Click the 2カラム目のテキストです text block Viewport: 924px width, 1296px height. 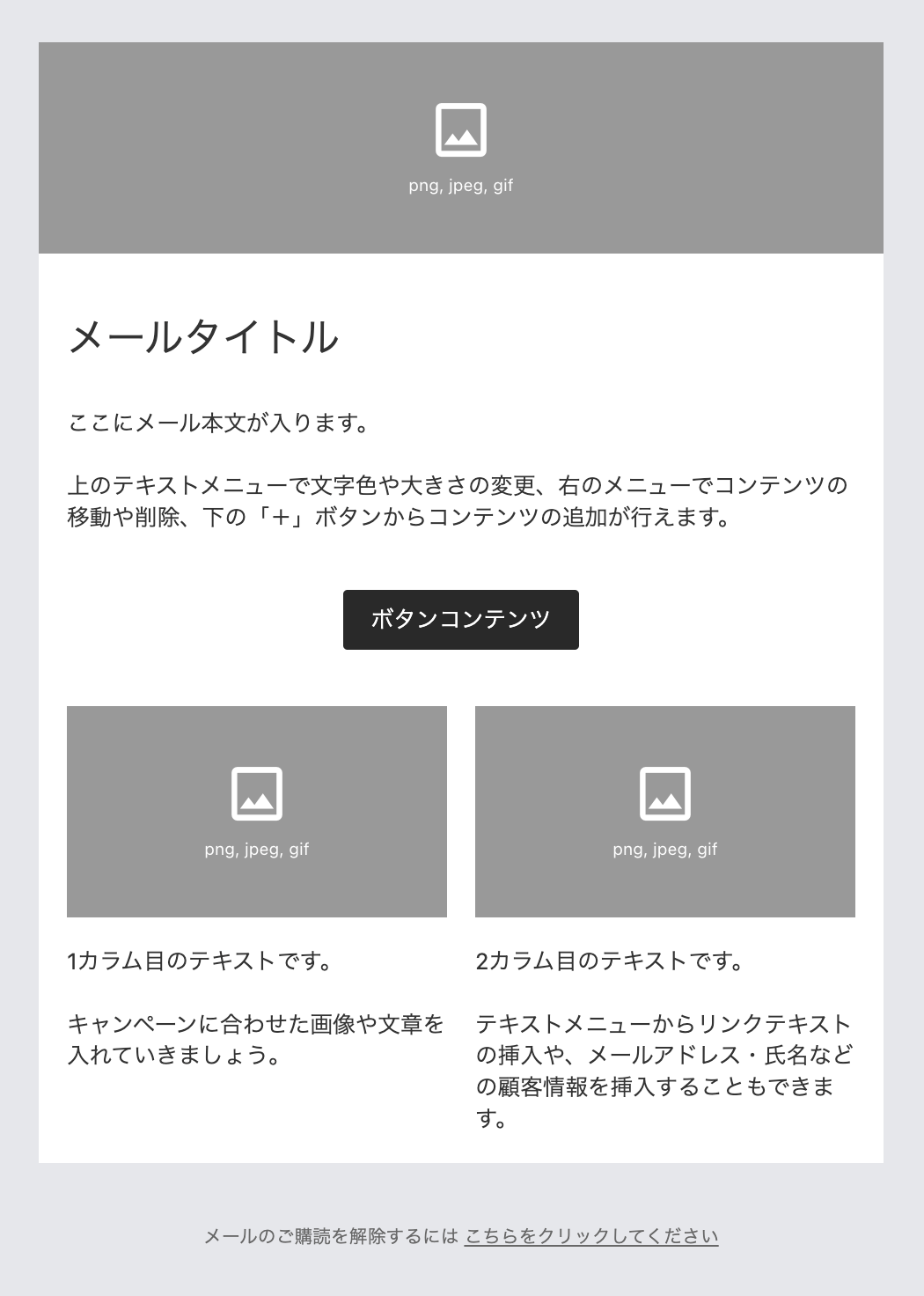[609, 961]
